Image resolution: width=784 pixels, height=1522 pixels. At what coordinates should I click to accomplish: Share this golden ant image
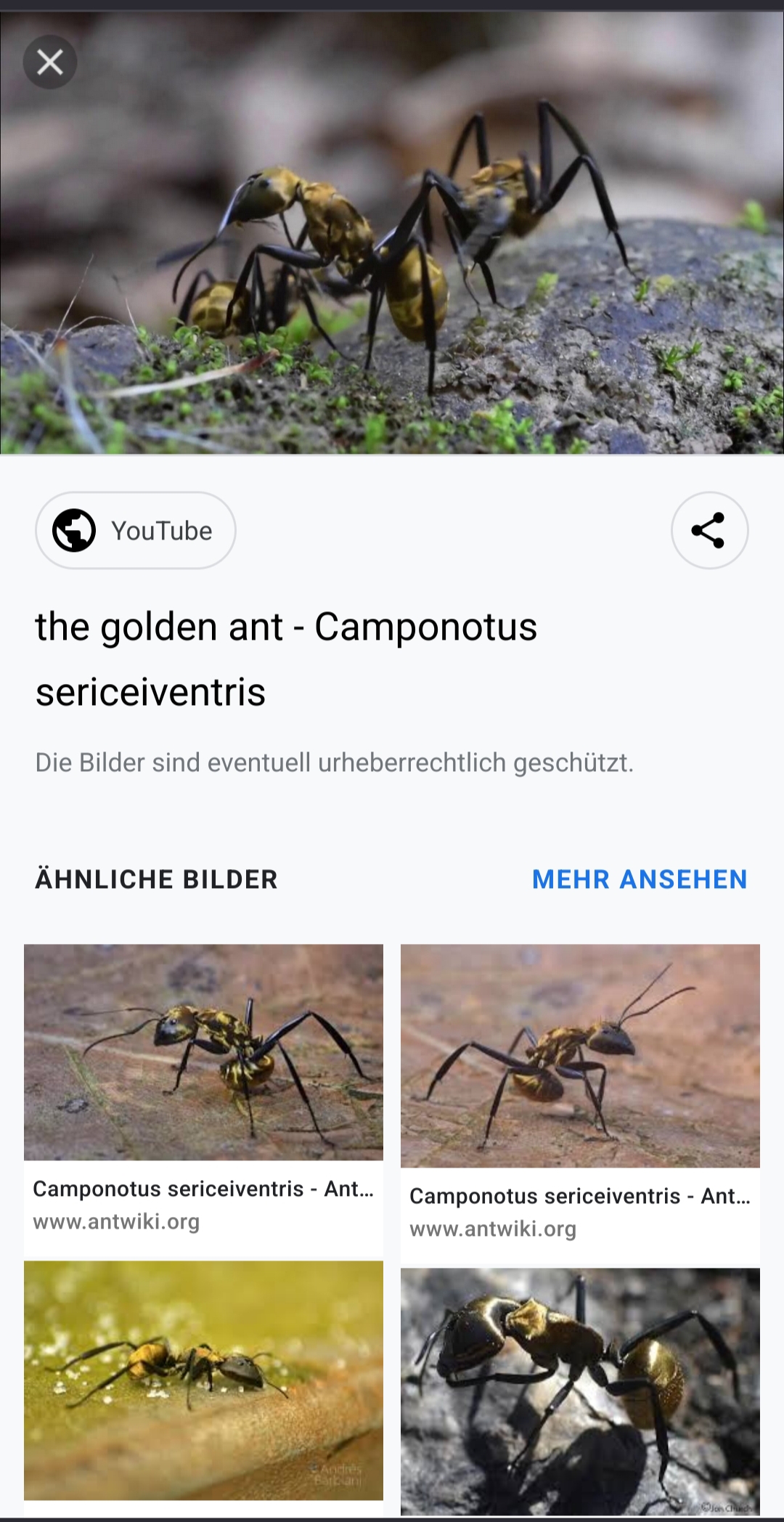pyautogui.click(x=709, y=531)
